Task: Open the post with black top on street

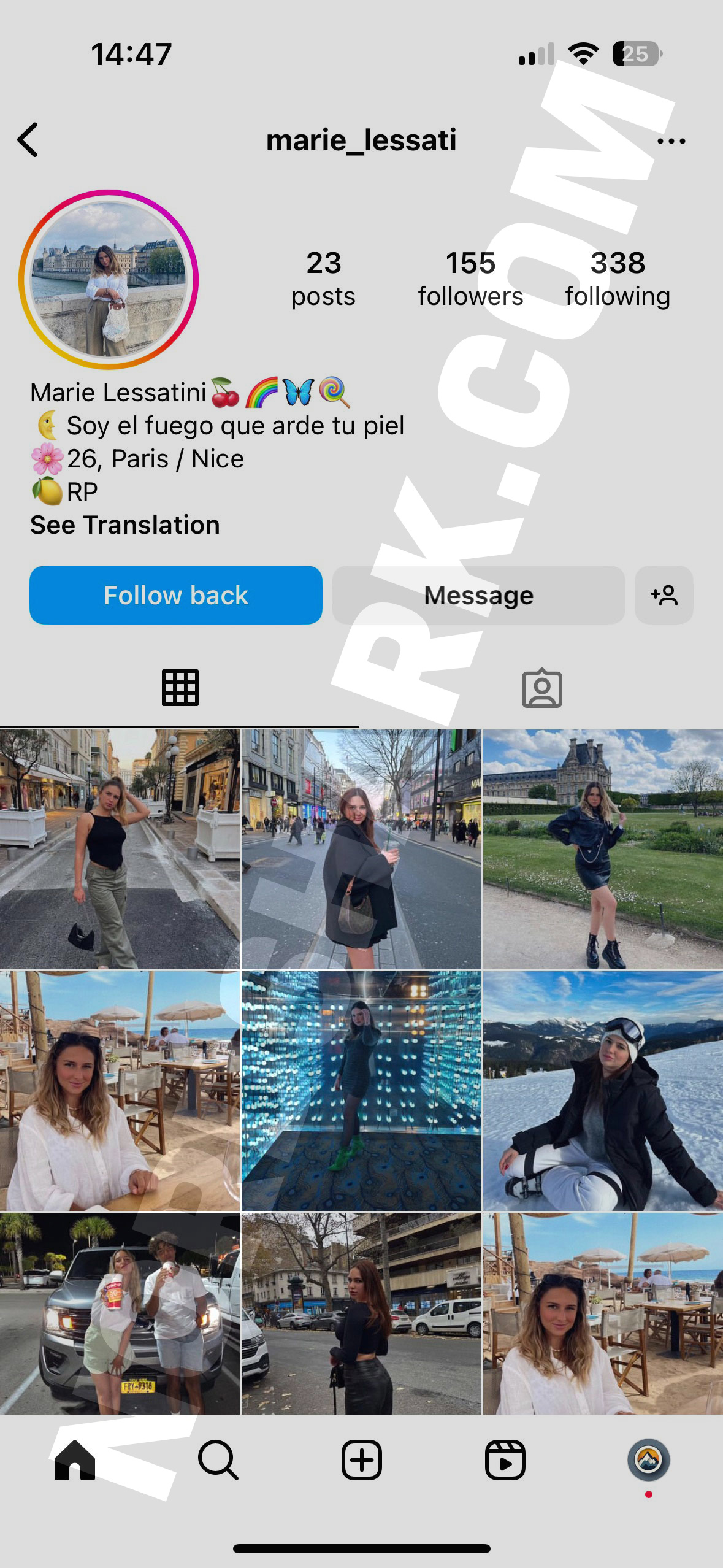Action: (120, 849)
